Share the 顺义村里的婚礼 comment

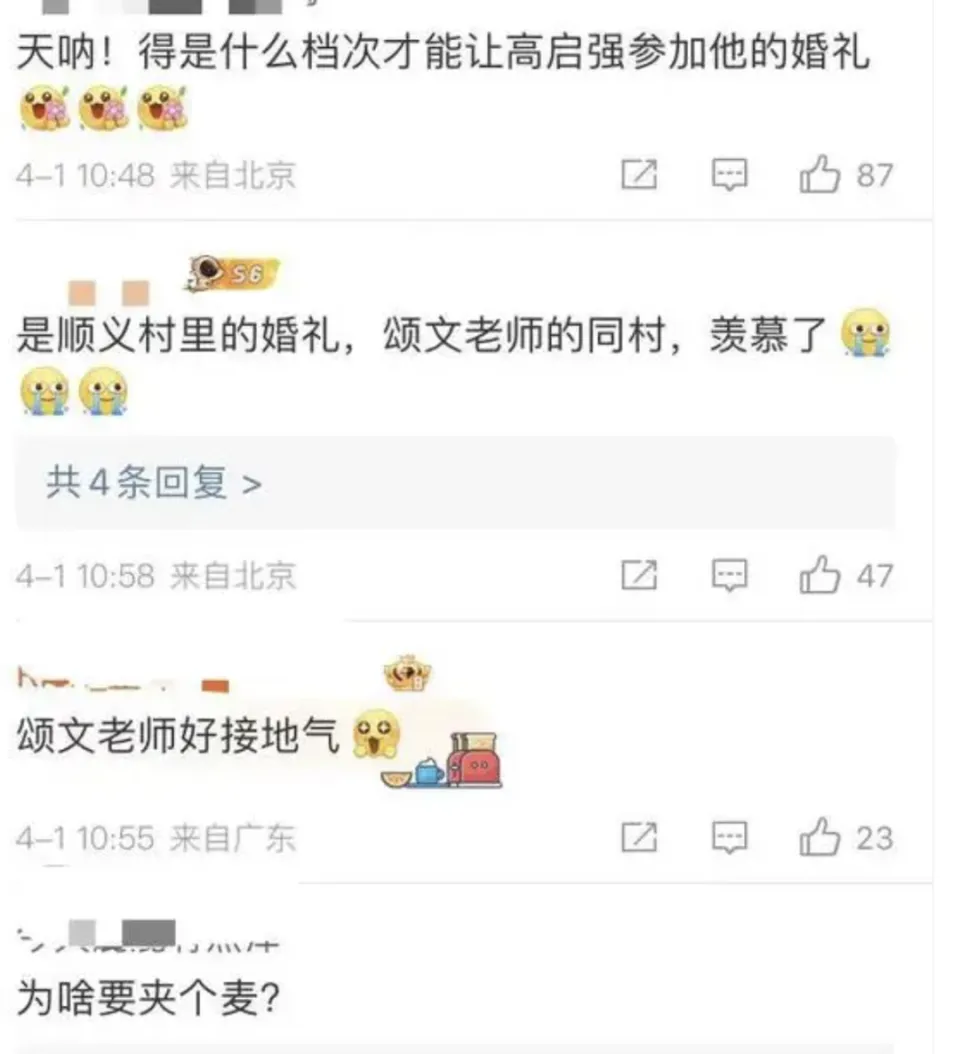639,575
